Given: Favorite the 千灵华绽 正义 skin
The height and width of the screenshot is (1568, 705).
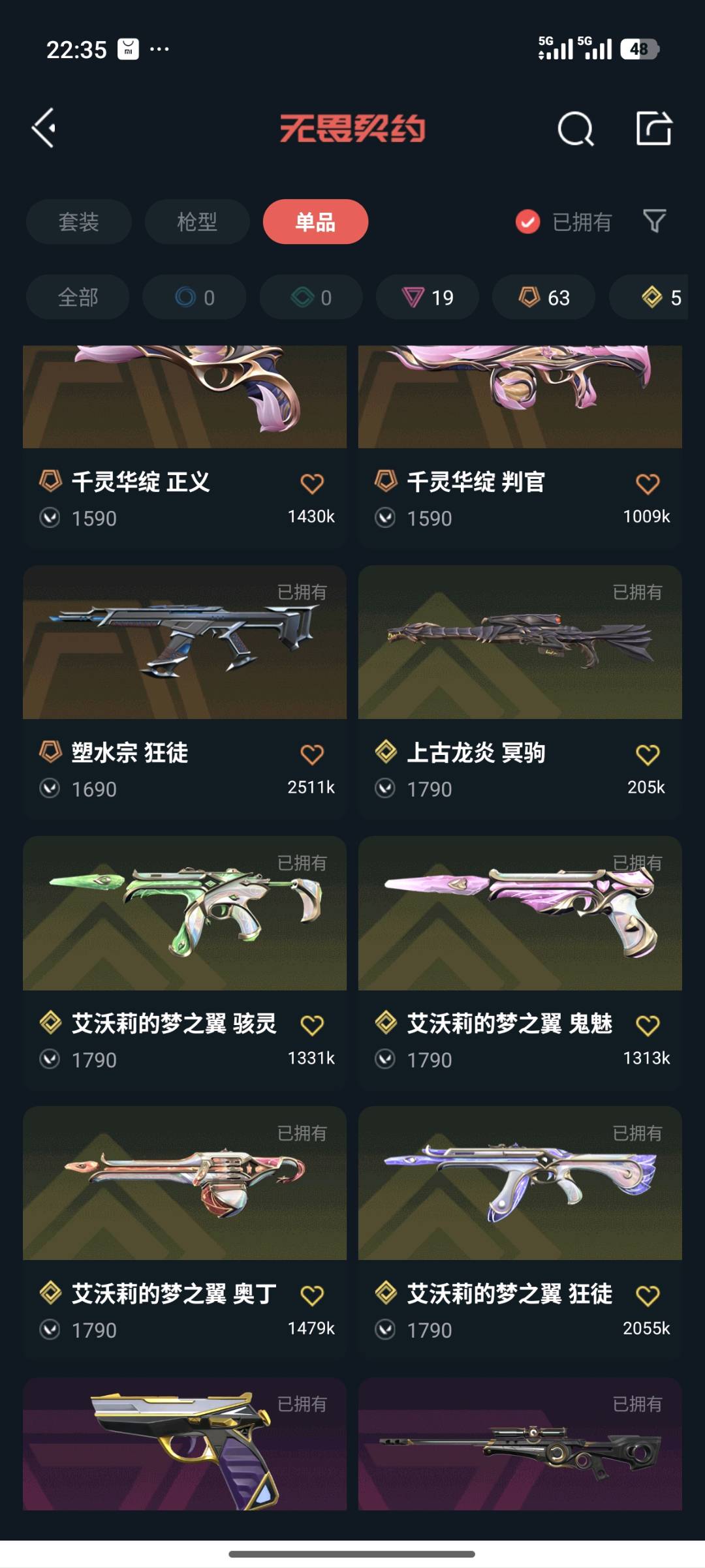Looking at the screenshot, I should point(312,484).
